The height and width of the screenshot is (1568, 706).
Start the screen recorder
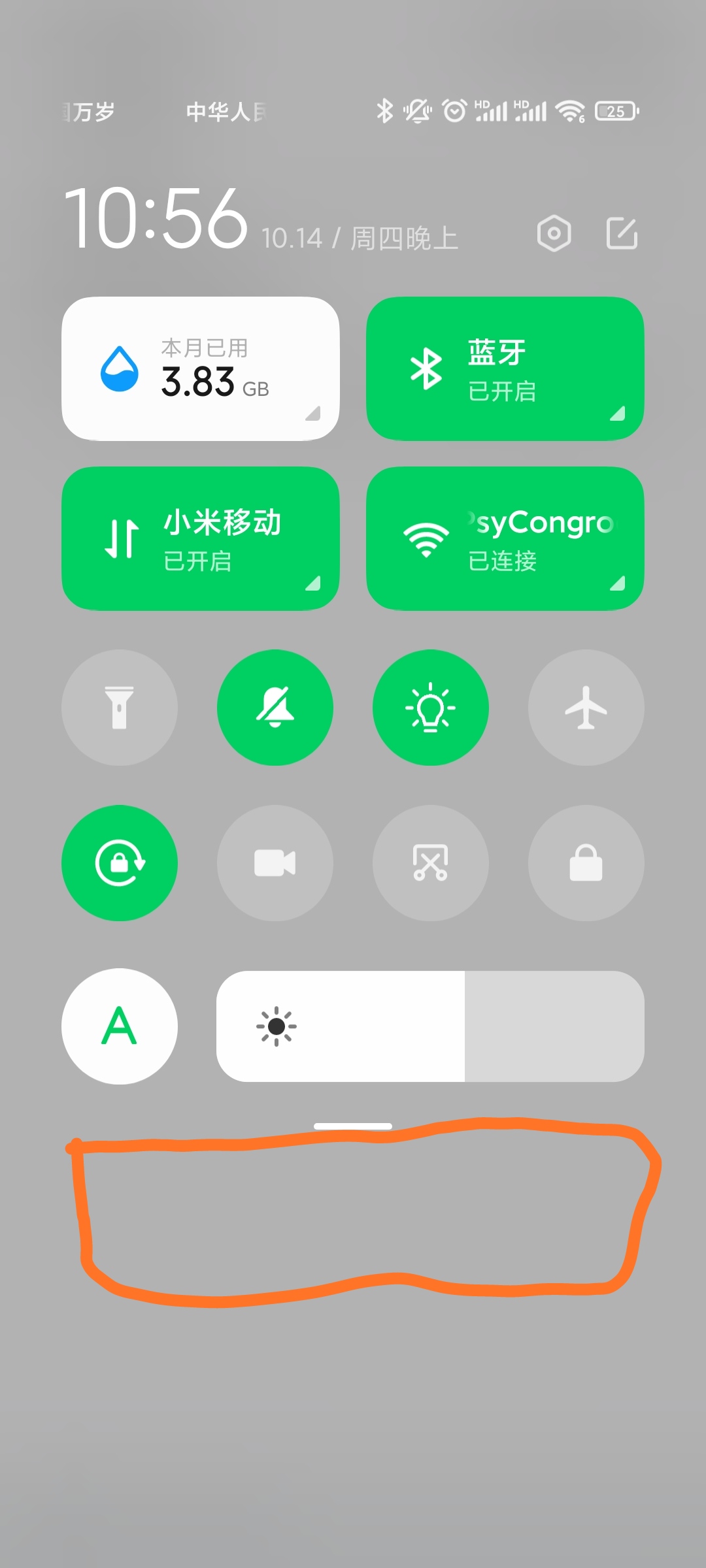coord(275,863)
